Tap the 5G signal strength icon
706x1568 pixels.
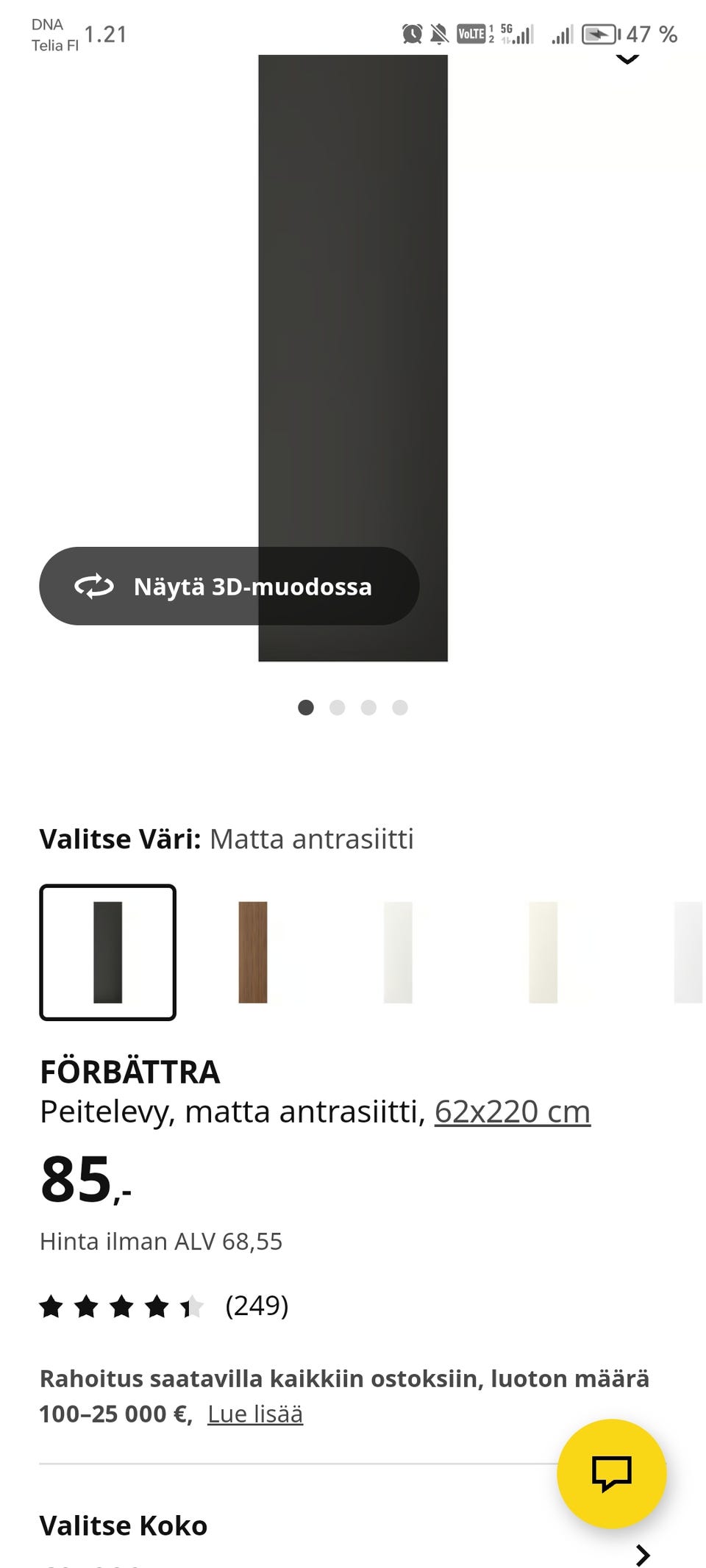(517, 34)
